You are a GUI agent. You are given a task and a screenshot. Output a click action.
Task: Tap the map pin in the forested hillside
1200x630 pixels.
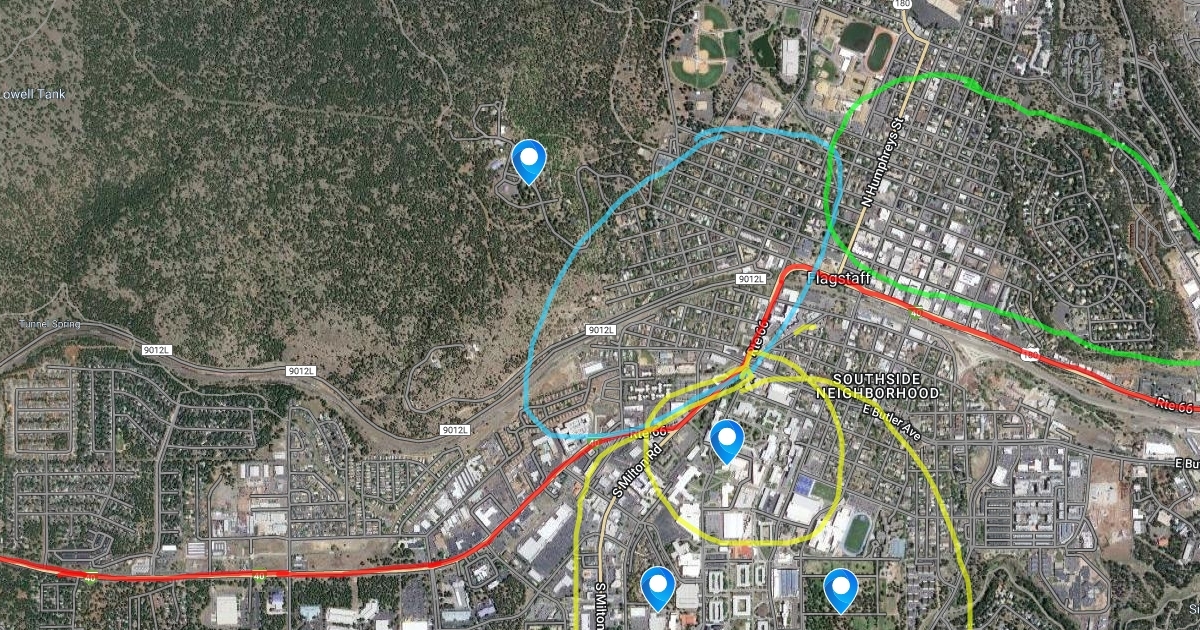pyautogui.click(x=528, y=159)
